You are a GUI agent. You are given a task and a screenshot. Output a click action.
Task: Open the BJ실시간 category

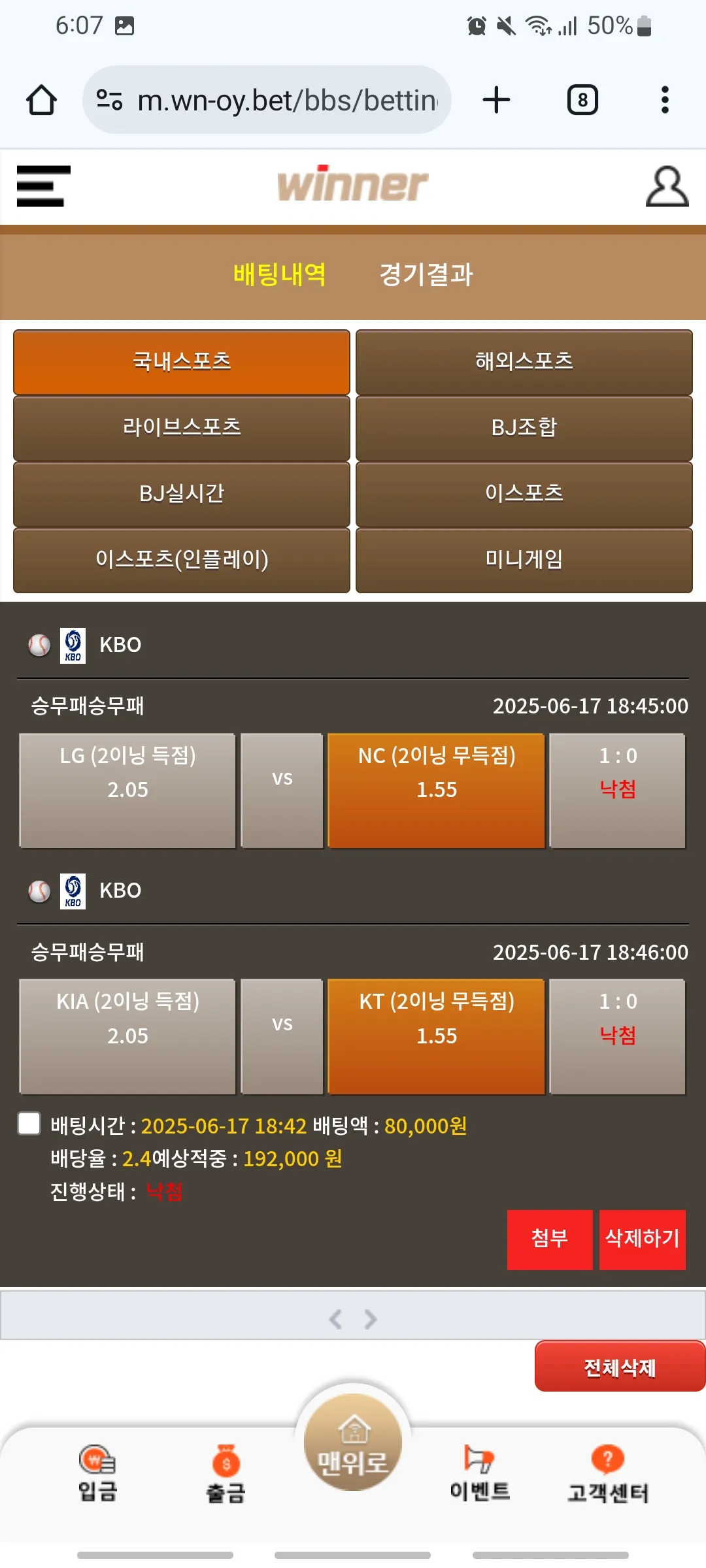point(182,493)
